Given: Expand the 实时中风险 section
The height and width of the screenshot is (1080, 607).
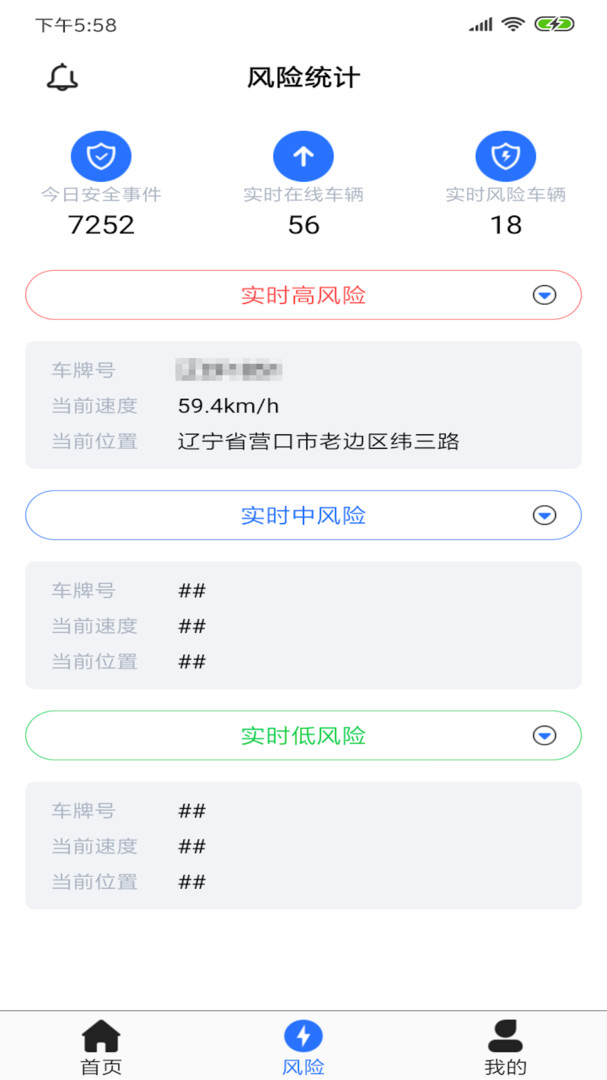Looking at the screenshot, I should pyautogui.click(x=543, y=515).
